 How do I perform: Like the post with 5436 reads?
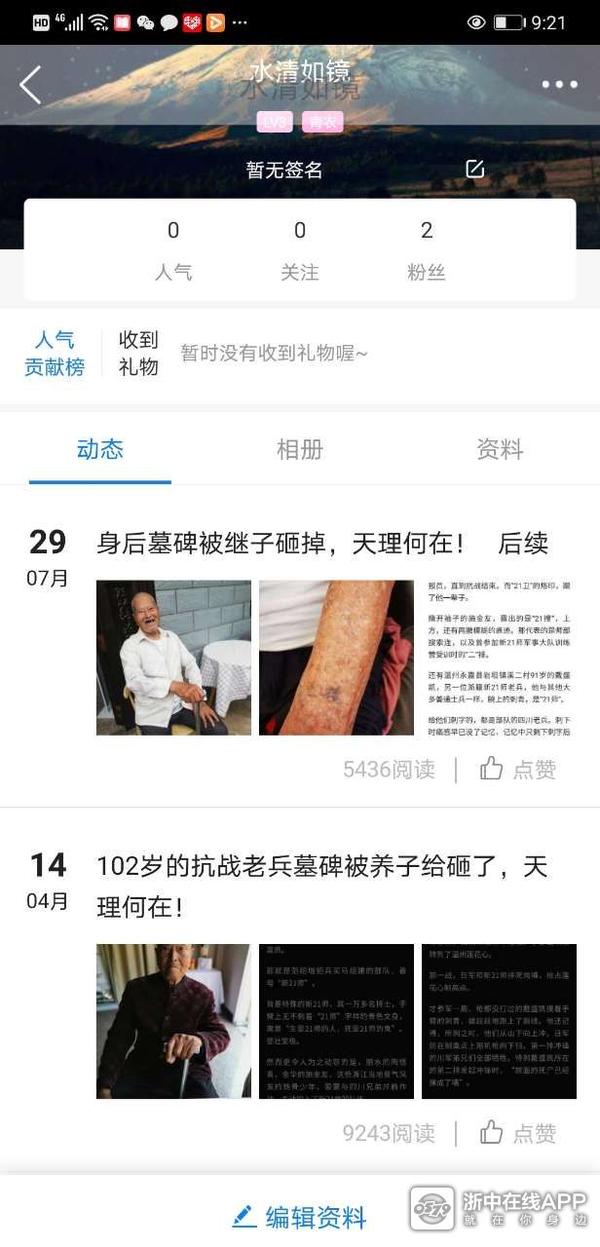[517, 768]
